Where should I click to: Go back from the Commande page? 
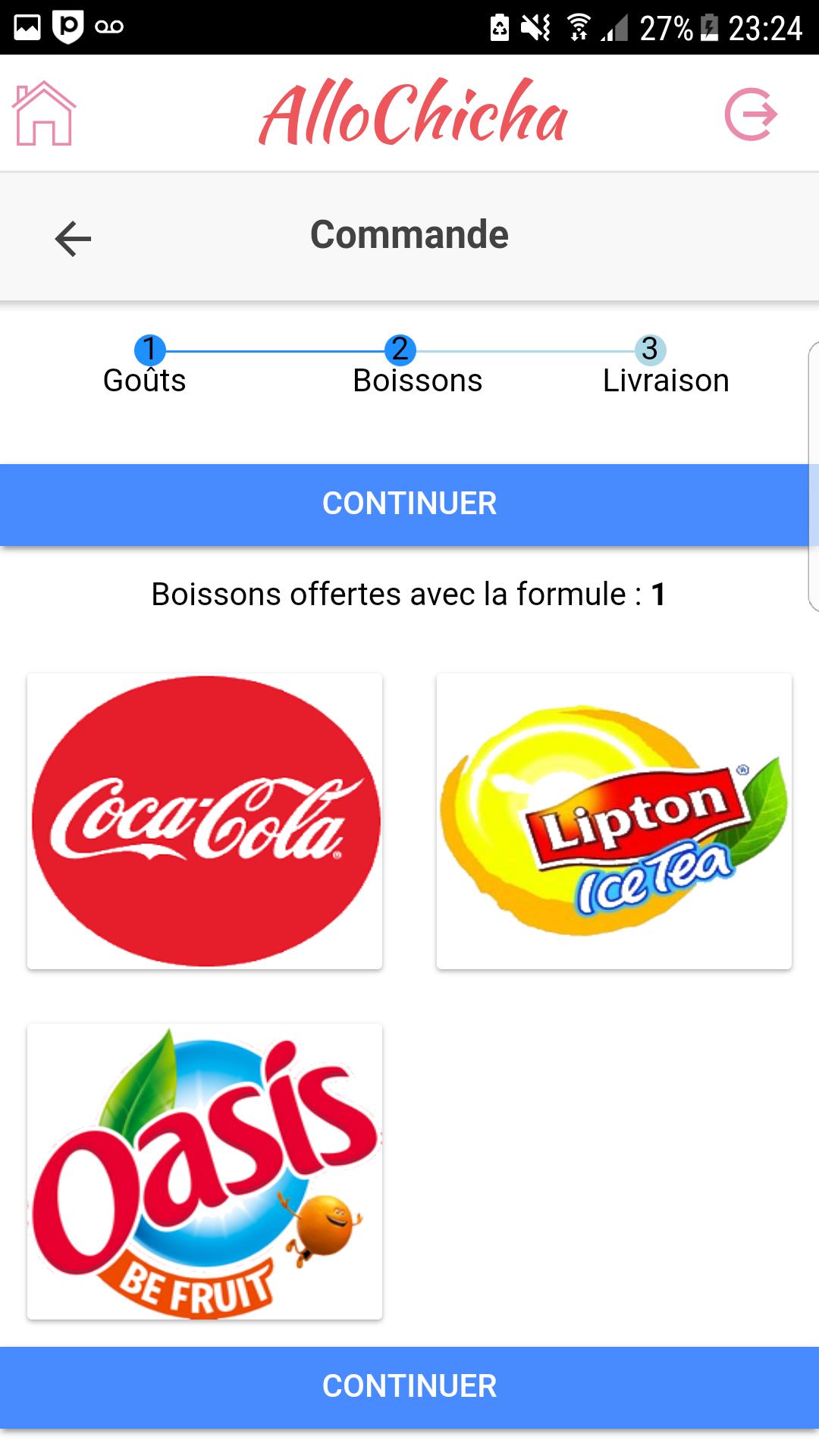74,239
